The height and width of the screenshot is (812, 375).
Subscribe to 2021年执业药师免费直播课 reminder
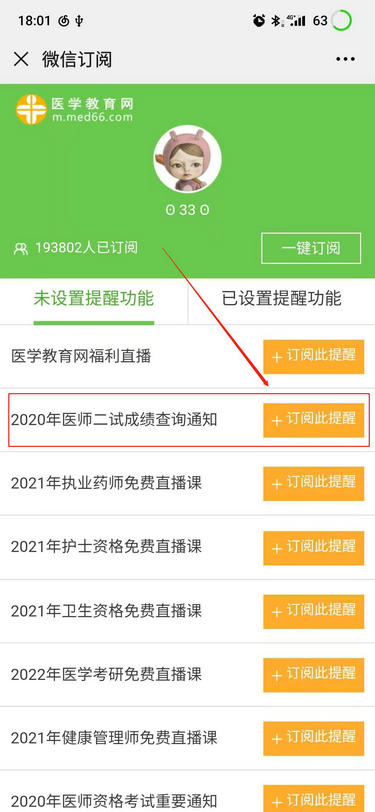coord(314,484)
